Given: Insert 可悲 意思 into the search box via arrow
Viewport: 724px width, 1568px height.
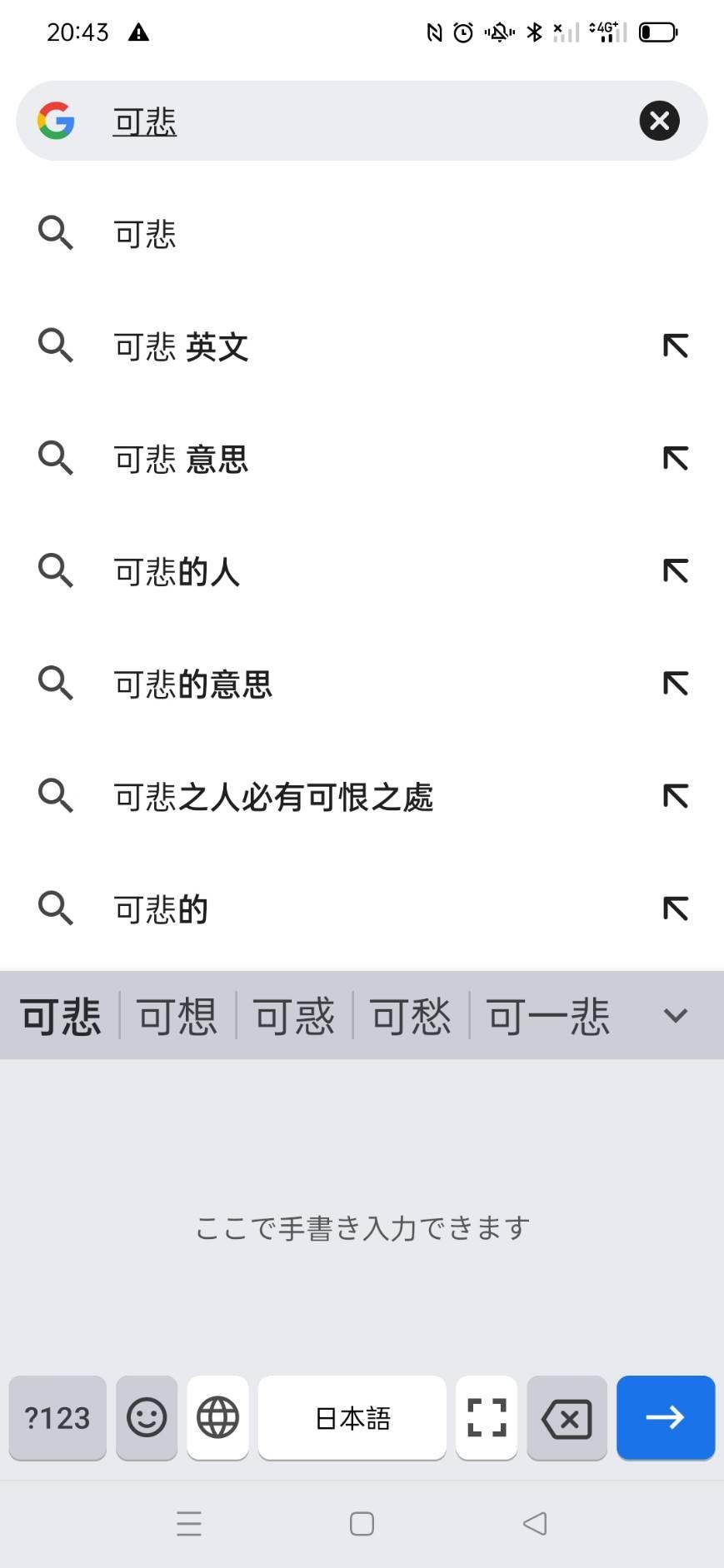Looking at the screenshot, I should pos(675,459).
